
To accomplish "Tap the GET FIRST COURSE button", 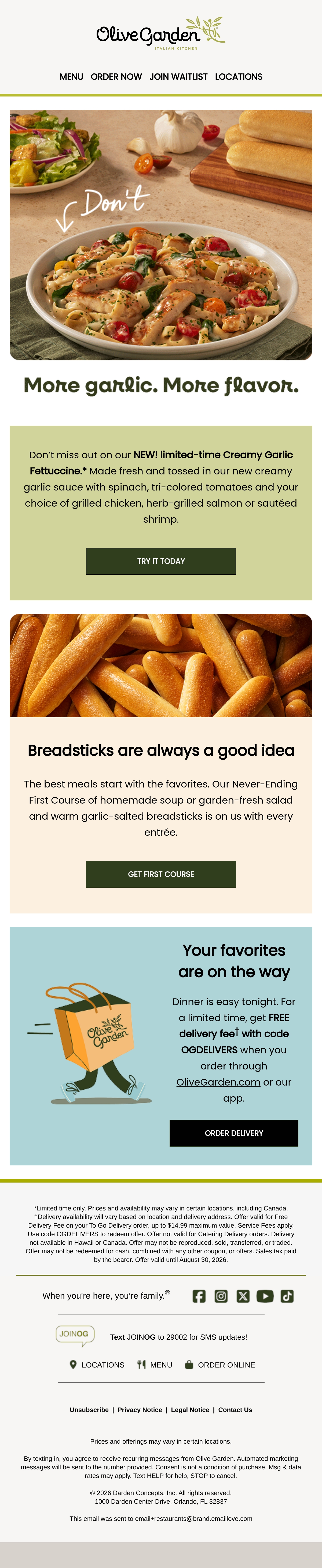I will click(x=161, y=874).
